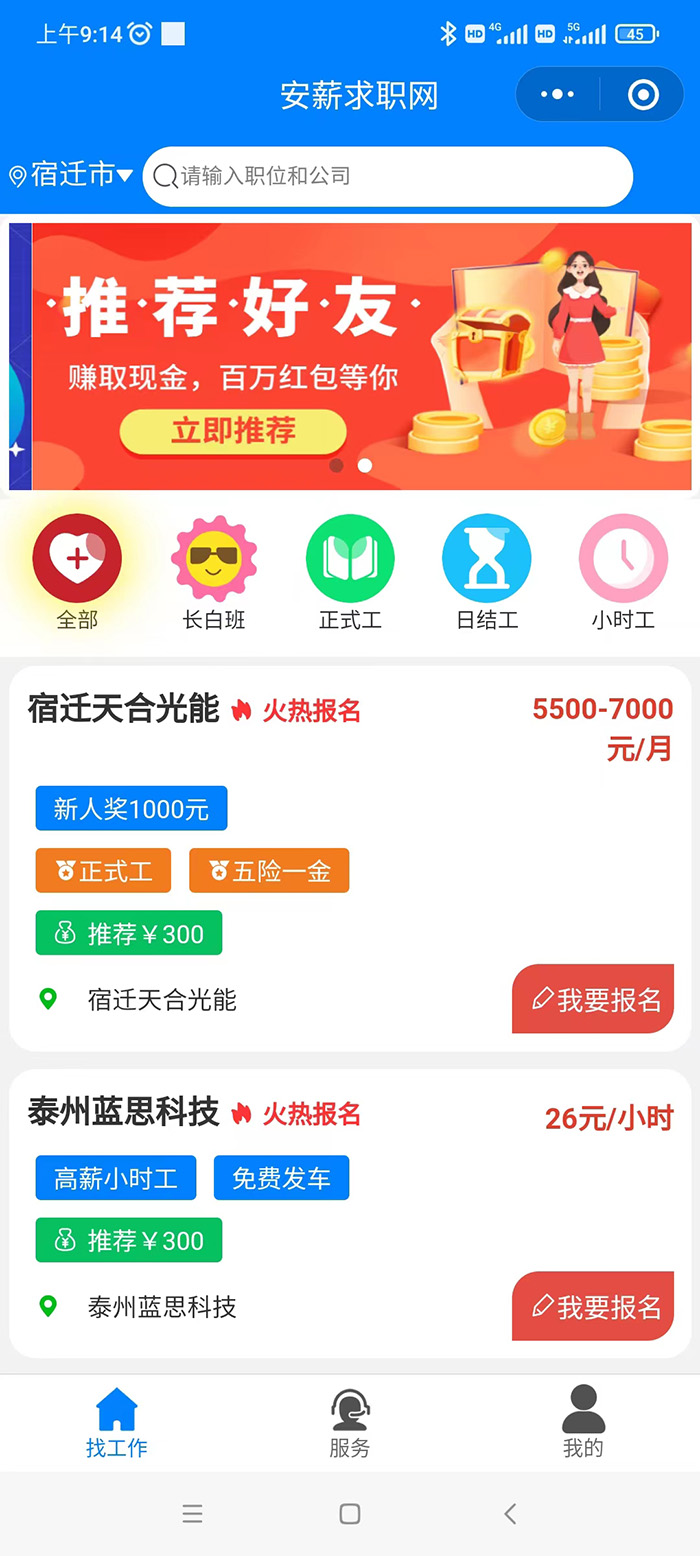Select the 全部 job category
The image size is (700, 1556).
pyautogui.click(x=77, y=572)
